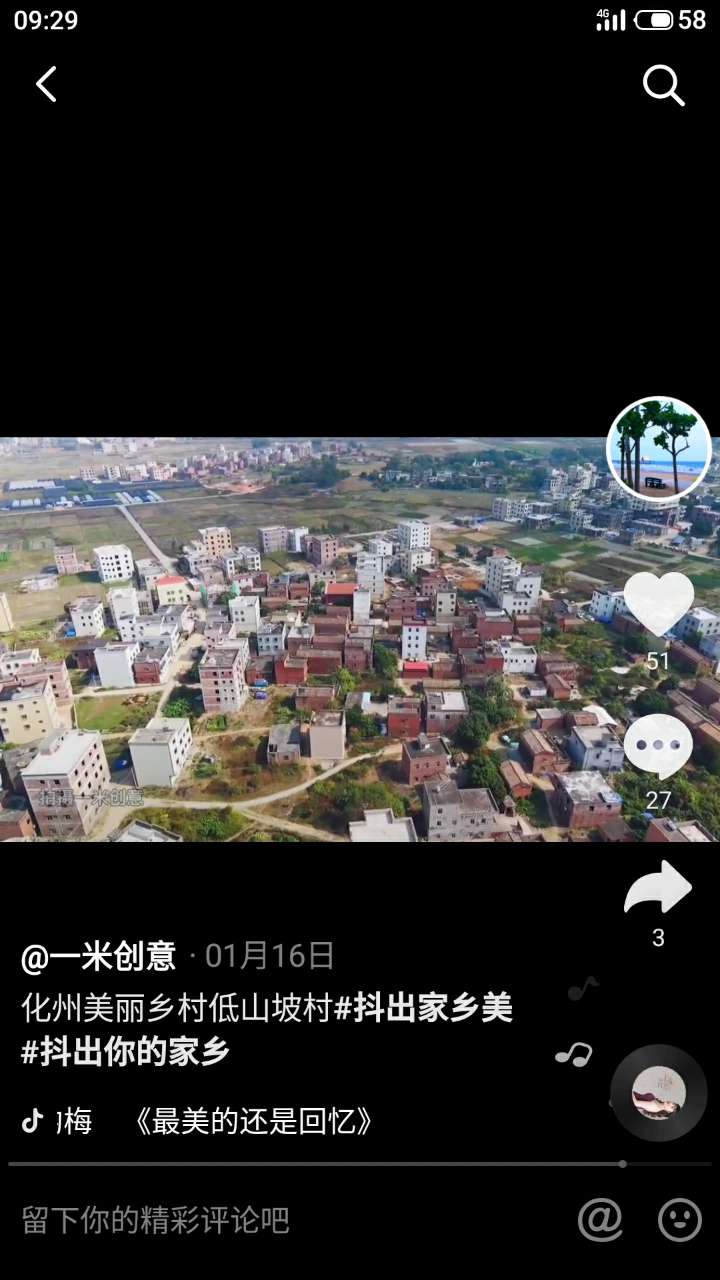Tap the comment box 留下你的精彩评论吧
720x1280 pixels.
(156, 1220)
